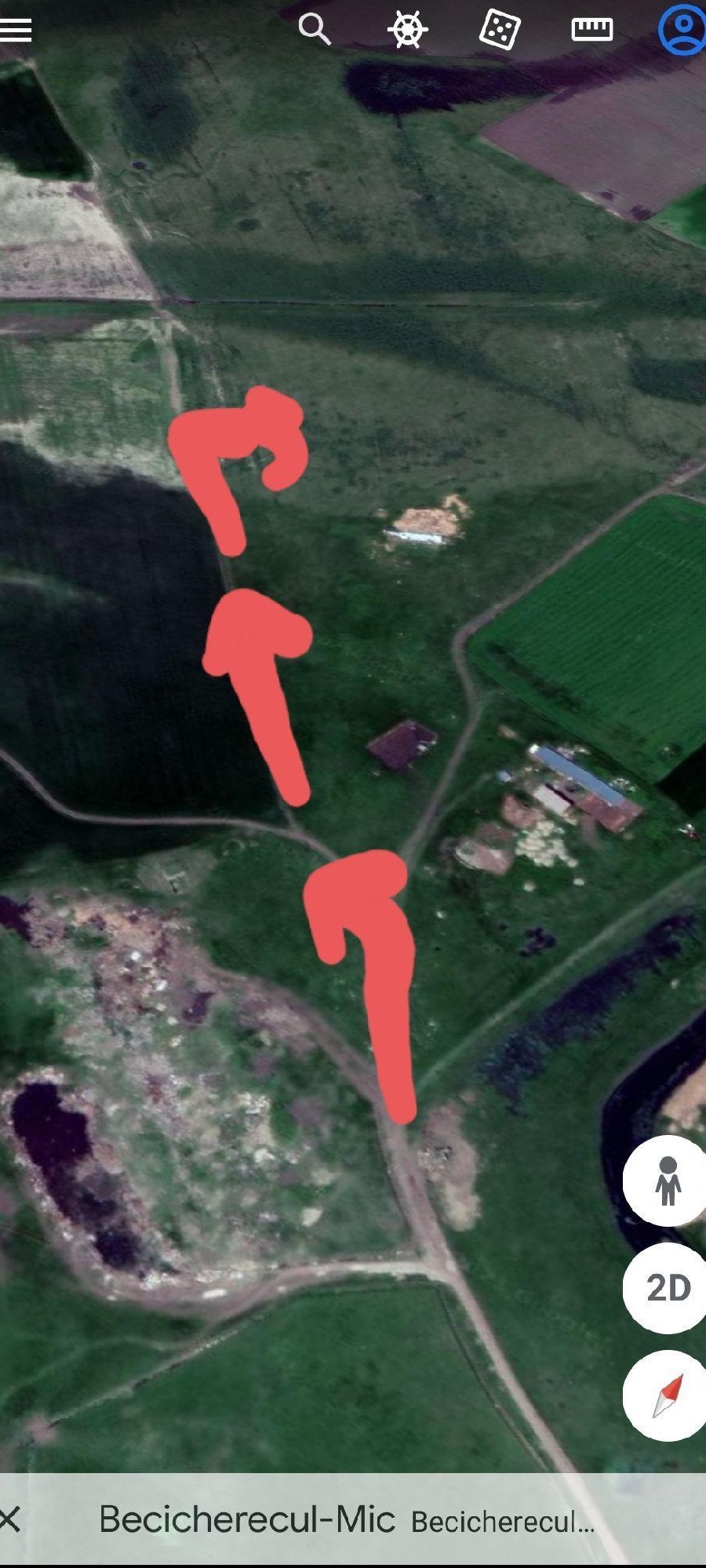The width and height of the screenshot is (706, 1568).
Task: Close the Becicherecul-Mic info card
Action: click(11, 1519)
